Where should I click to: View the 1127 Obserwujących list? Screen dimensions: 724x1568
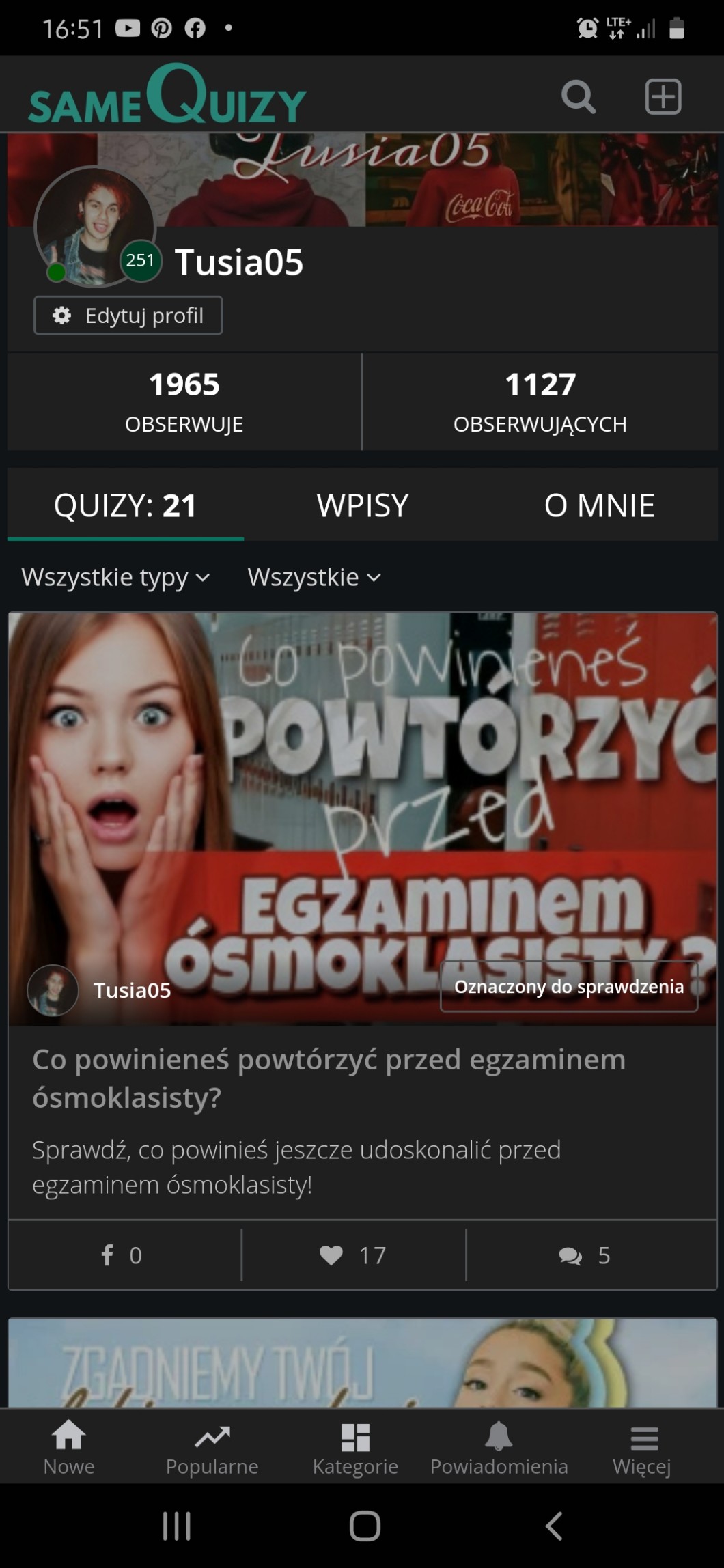point(540,402)
